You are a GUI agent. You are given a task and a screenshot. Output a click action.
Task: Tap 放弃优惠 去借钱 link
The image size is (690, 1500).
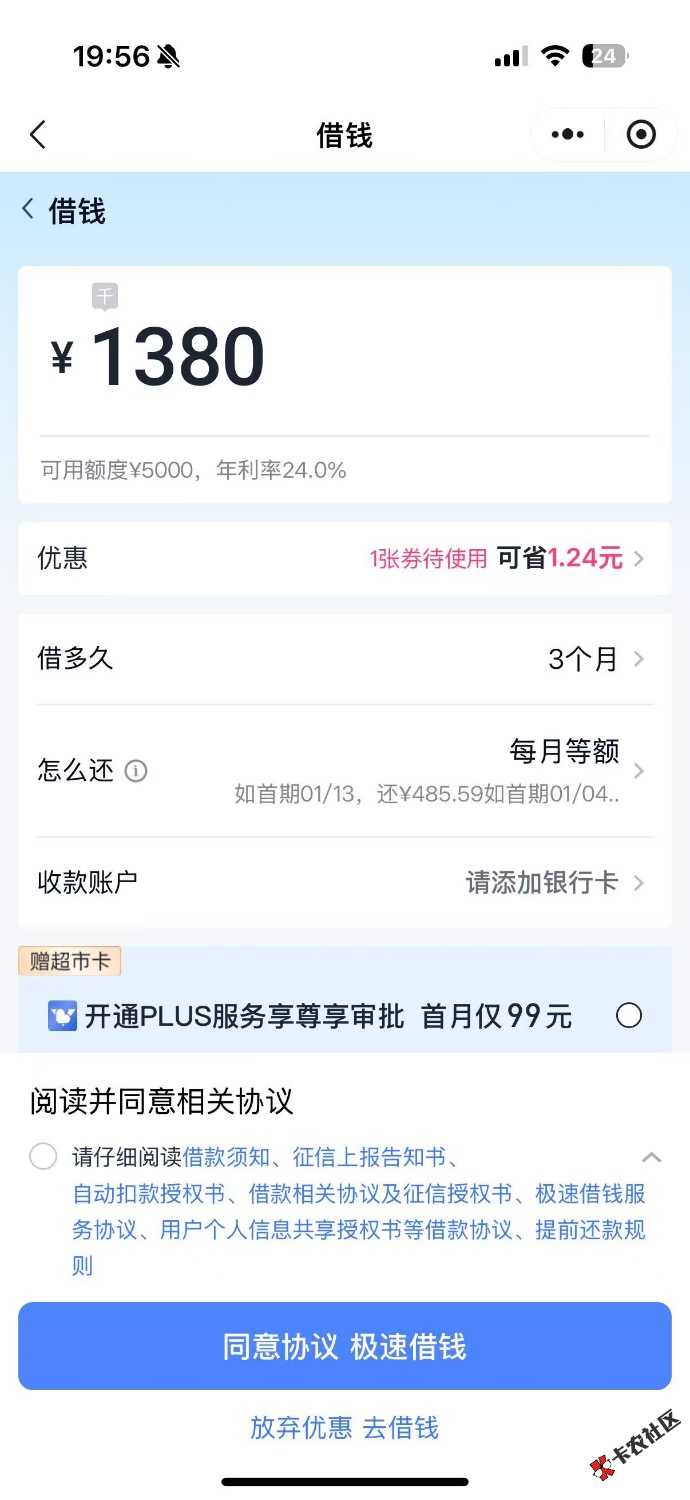pyautogui.click(x=344, y=1427)
